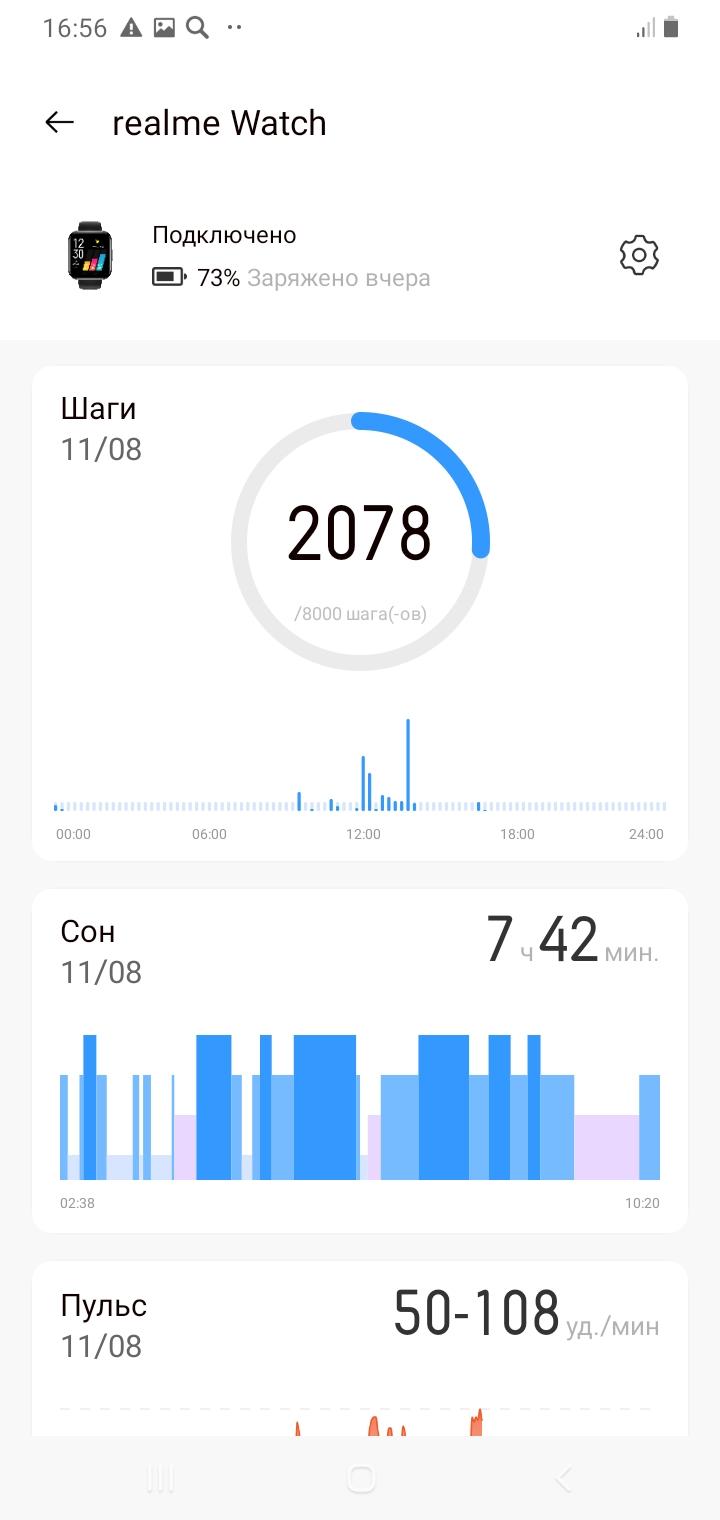Open the Пульс heart rate card
720x1520 pixels.
(x=360, y=1349)
